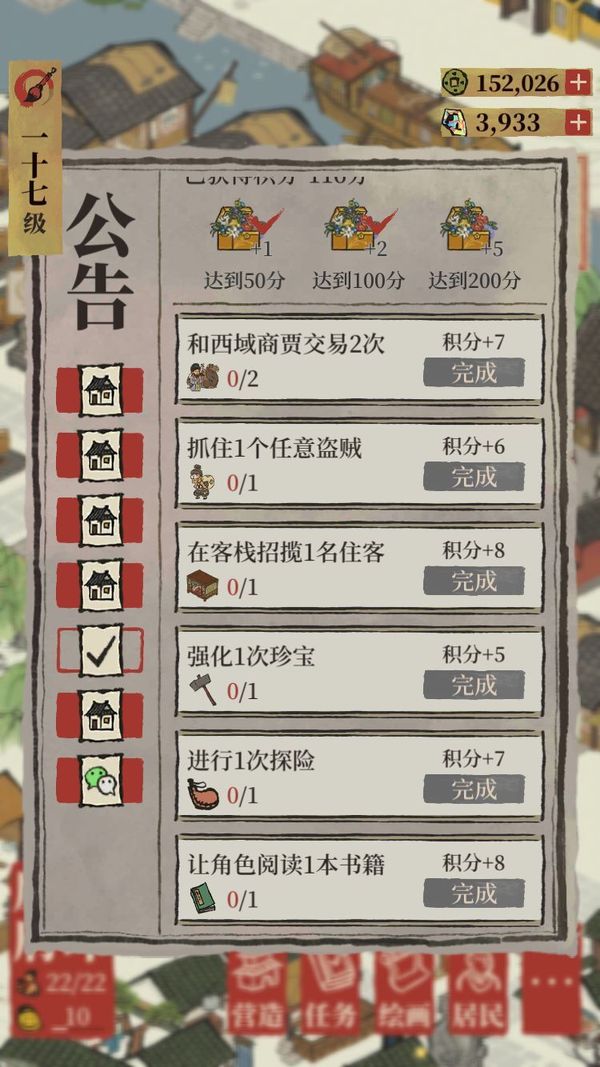
Task: Tap 完成 for 强化1次珍宝 task
Action: point(473,685)
